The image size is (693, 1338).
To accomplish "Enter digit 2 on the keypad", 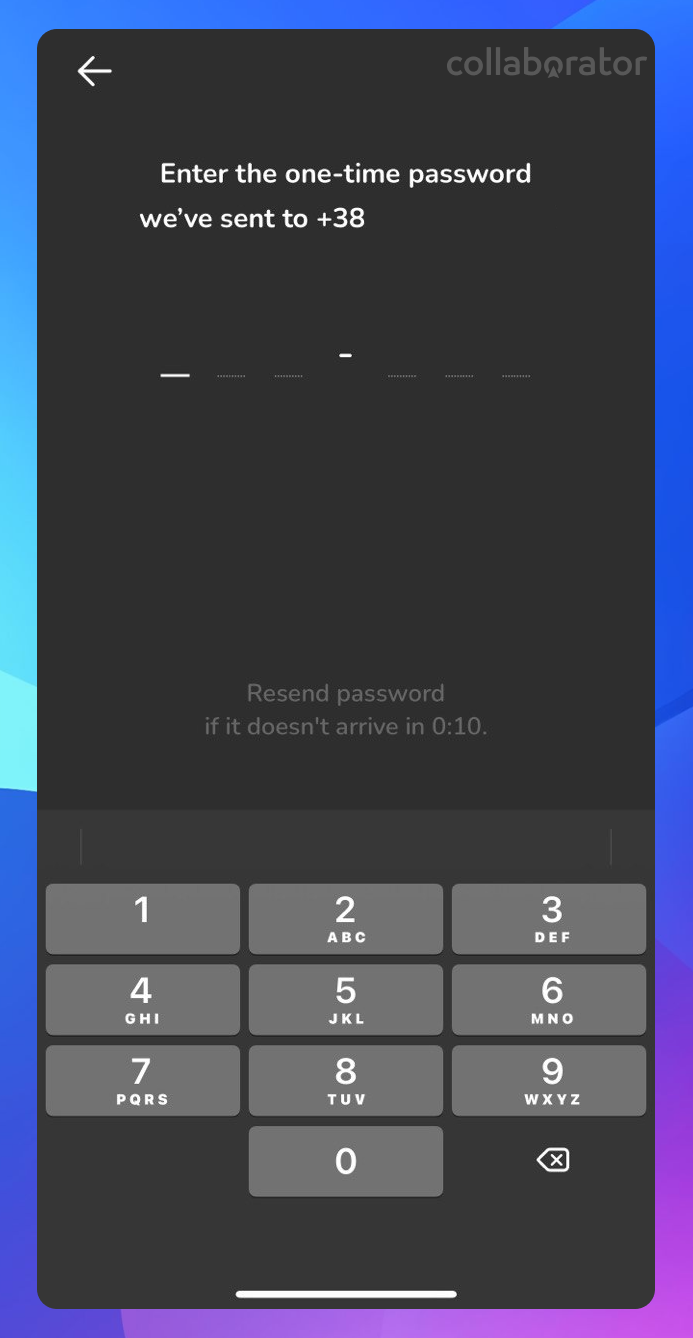I will click(346, 919).
